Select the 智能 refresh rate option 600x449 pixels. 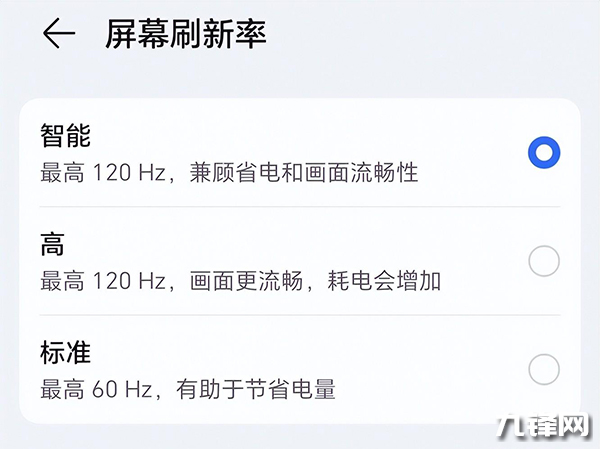coord(543,153)
